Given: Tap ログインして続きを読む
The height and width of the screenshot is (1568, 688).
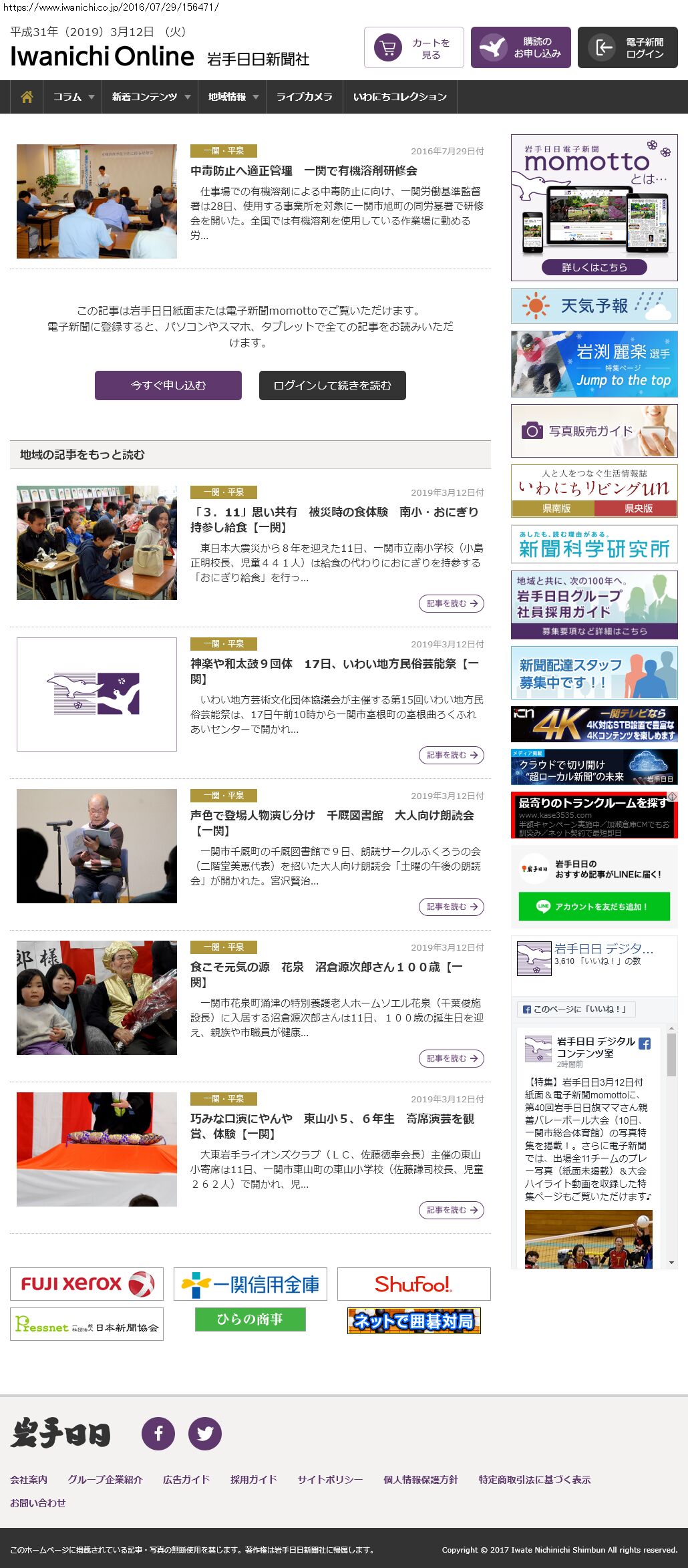Looking at the screenshot, I should point(333,385).
